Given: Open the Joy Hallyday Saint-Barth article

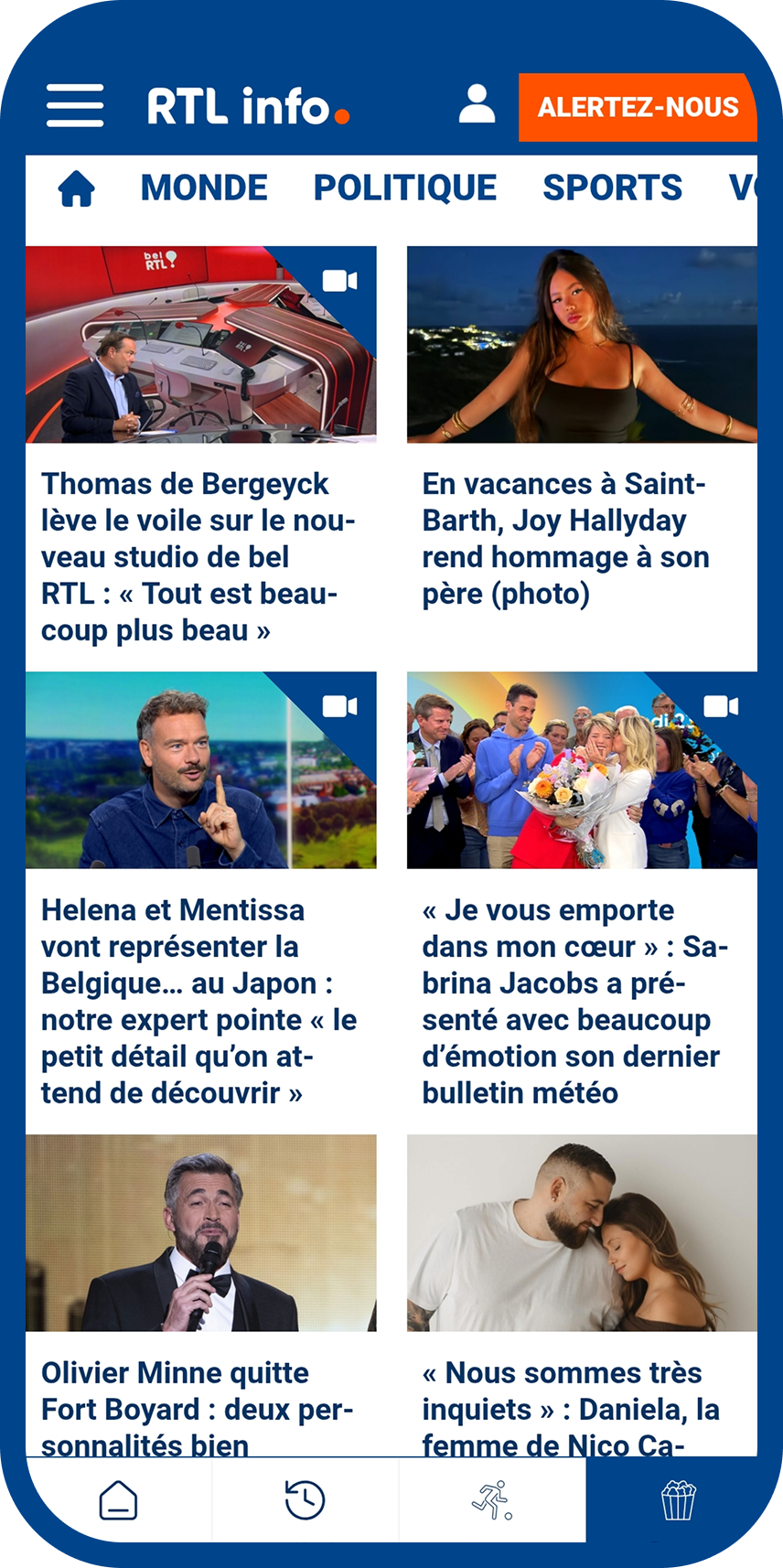Looking at the screenshot, I should pyautogui.click(x=565, y=538).
